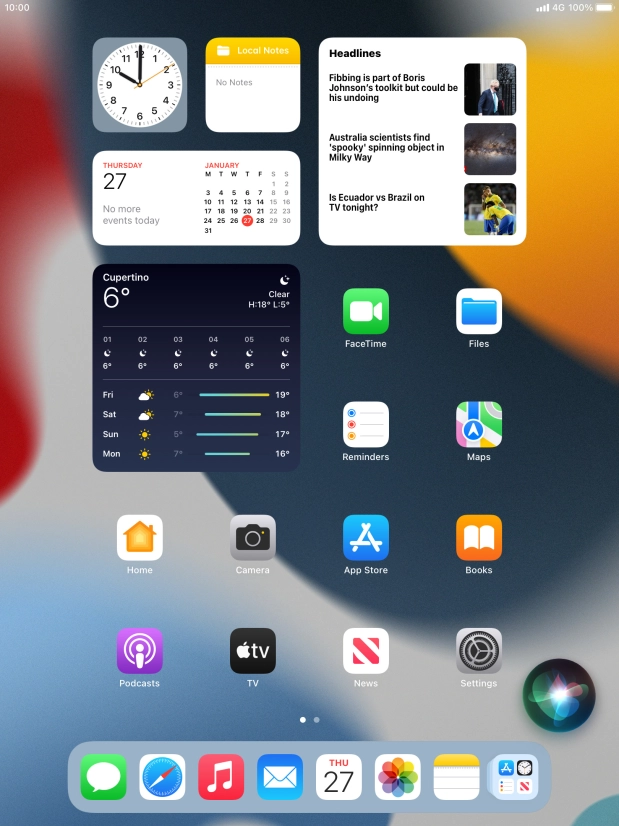Image resolution: width=619 pixels, height=826 pixels.
Task: Open the Settings app
Action: [x=479, y=651]
